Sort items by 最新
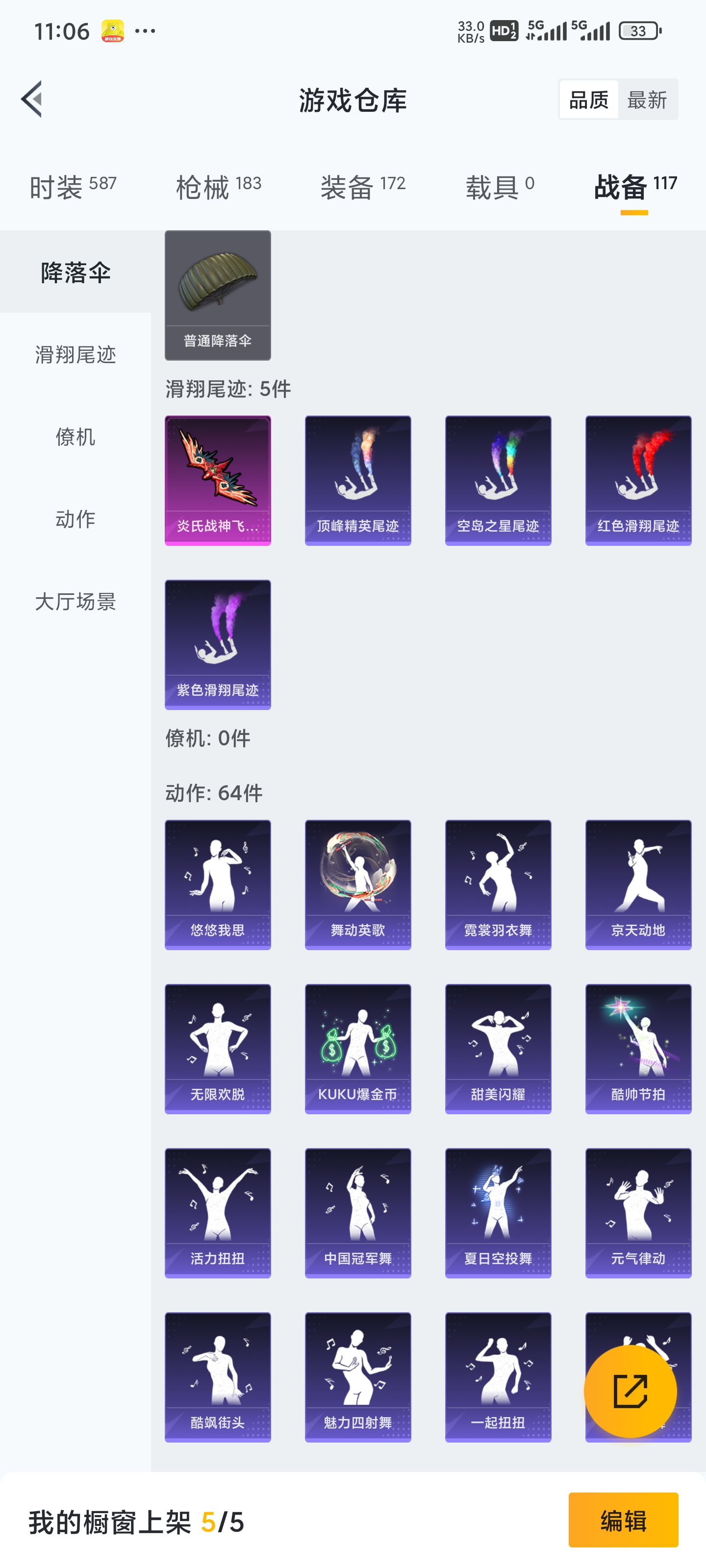Viewport: 706px width, 1568px height. coord(646,99)
